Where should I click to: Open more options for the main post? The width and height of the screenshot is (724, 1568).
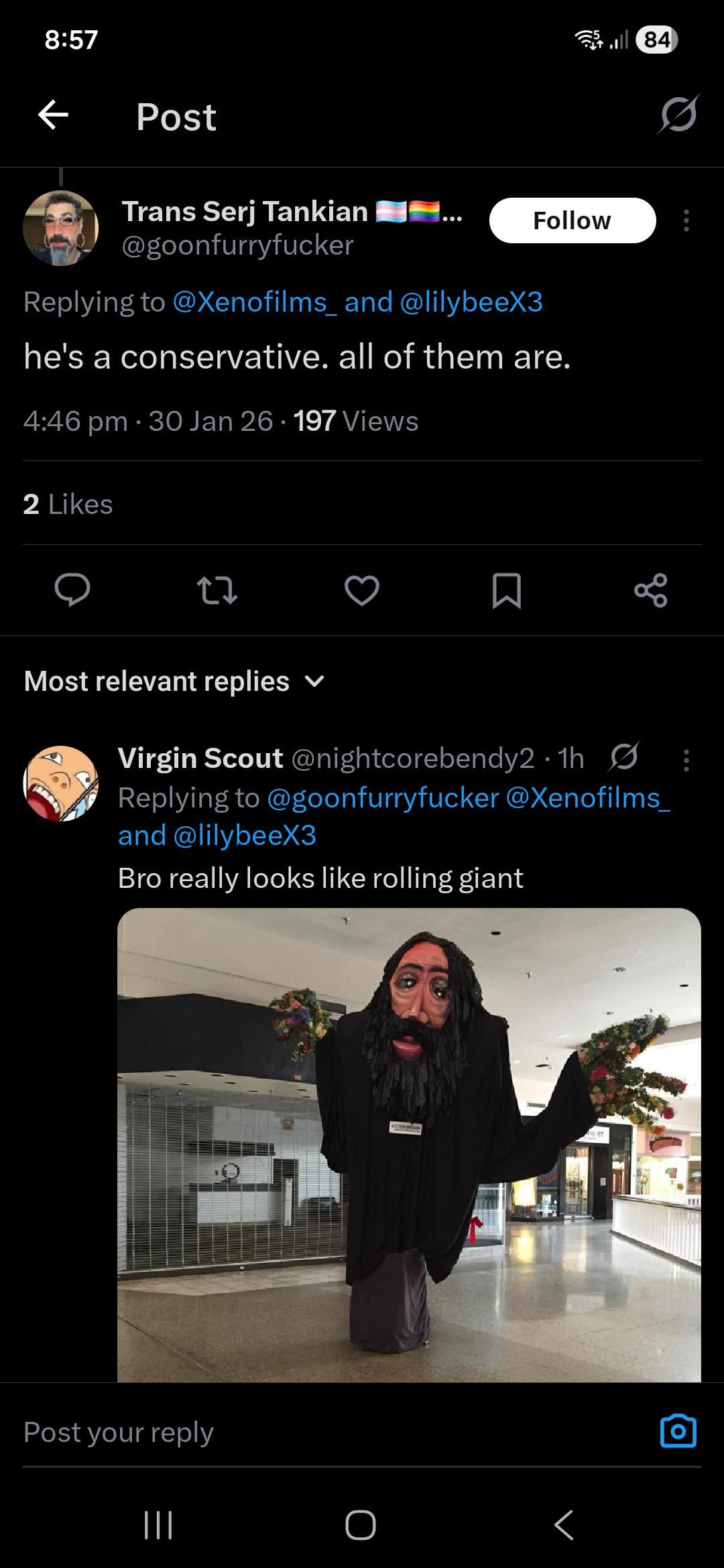pos(686,220)
